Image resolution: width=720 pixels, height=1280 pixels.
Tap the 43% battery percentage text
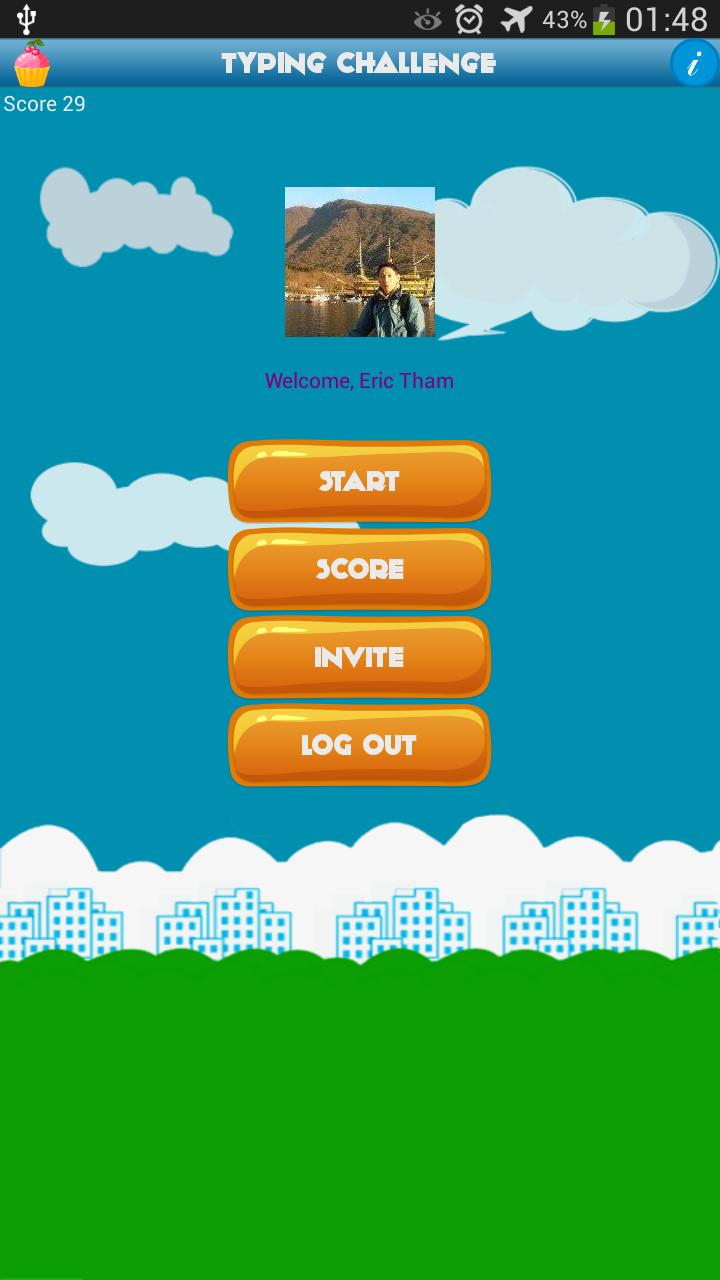point(559,17)
